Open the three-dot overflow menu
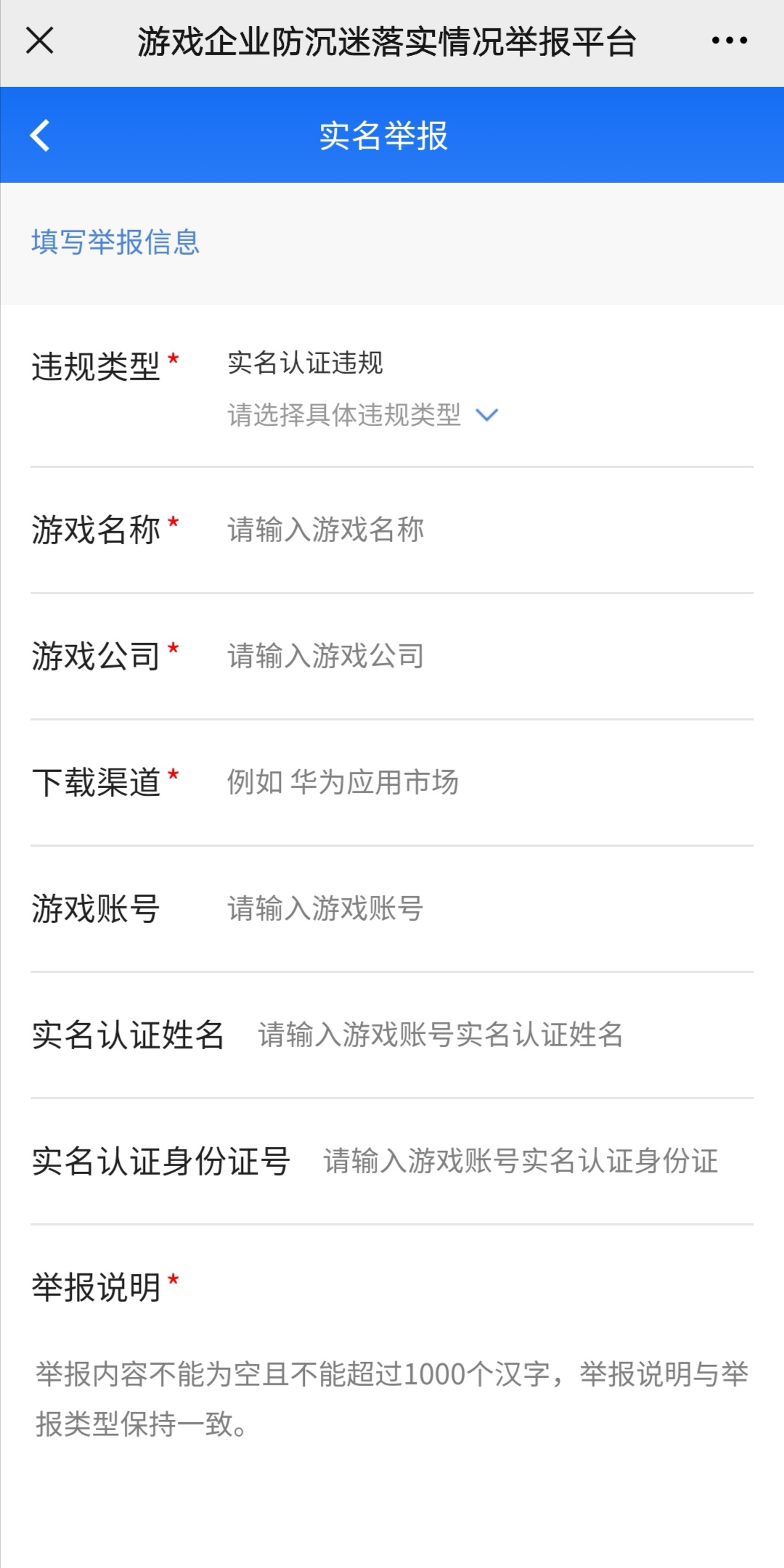Screen dimensions: 784x1568 [729, 41]
